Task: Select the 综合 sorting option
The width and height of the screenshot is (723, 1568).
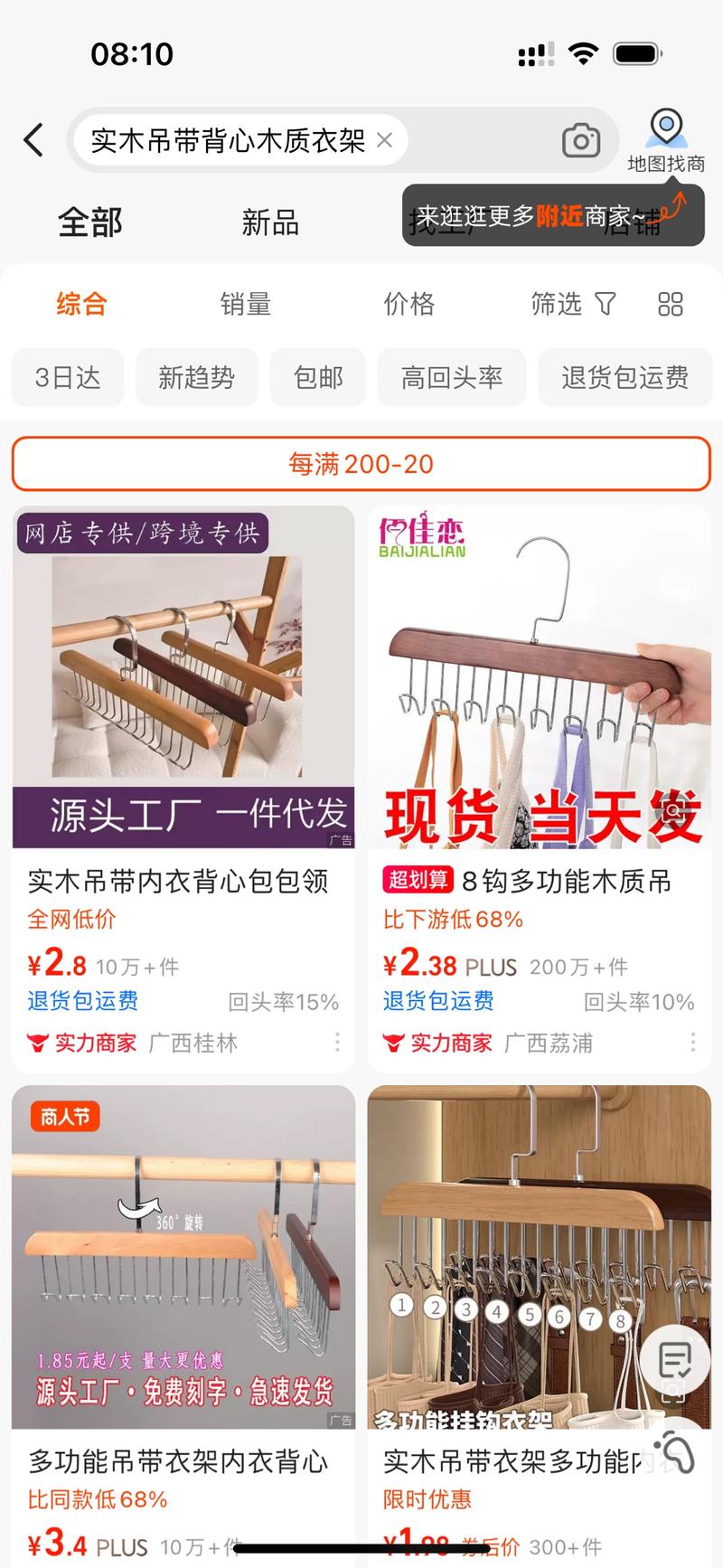Action: (81, 304)
